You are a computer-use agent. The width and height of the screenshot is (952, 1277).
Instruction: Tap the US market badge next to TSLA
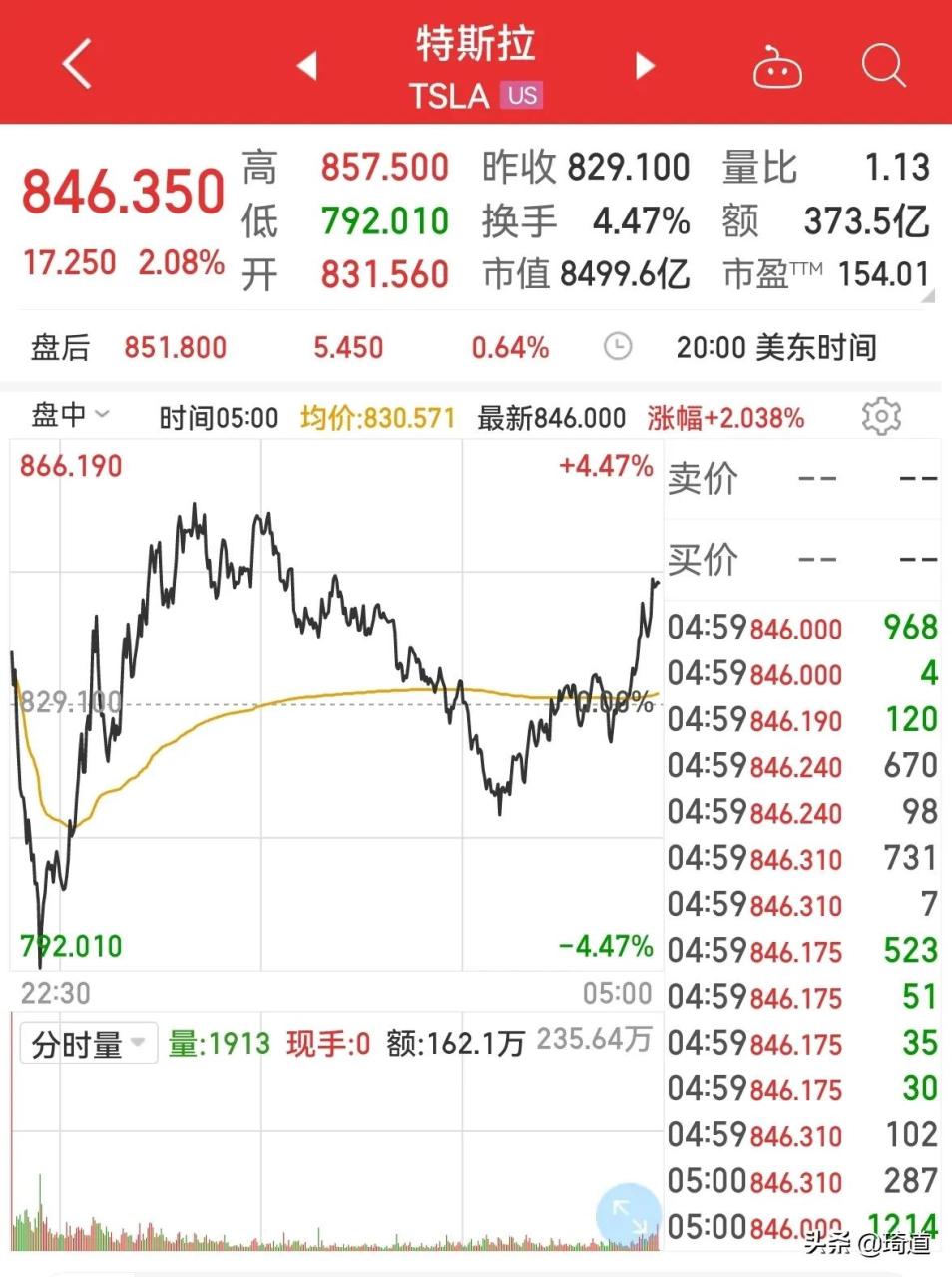point(520,96)
